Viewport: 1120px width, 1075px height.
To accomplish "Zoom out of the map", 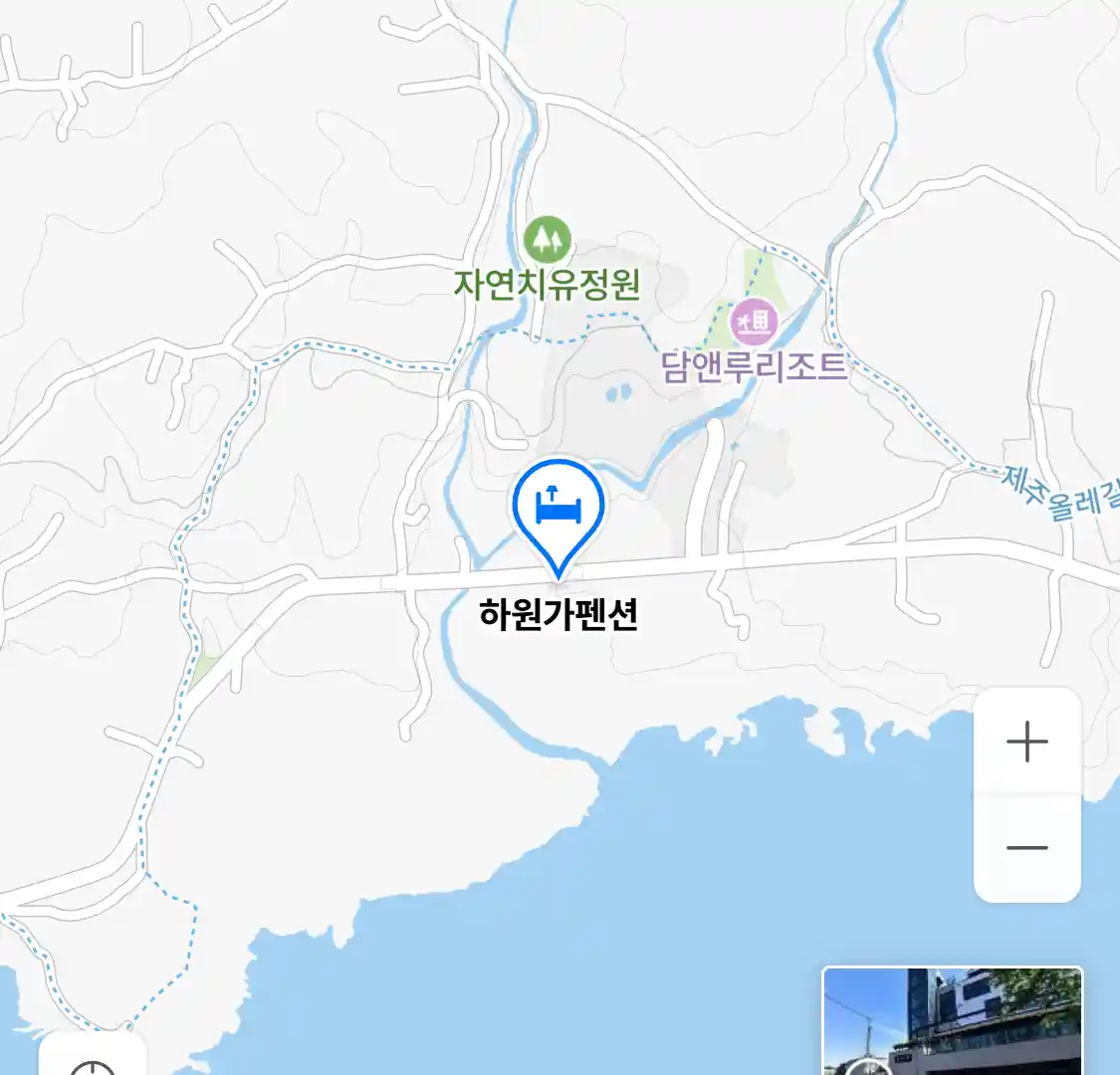I will click(x=1026, y=848).
